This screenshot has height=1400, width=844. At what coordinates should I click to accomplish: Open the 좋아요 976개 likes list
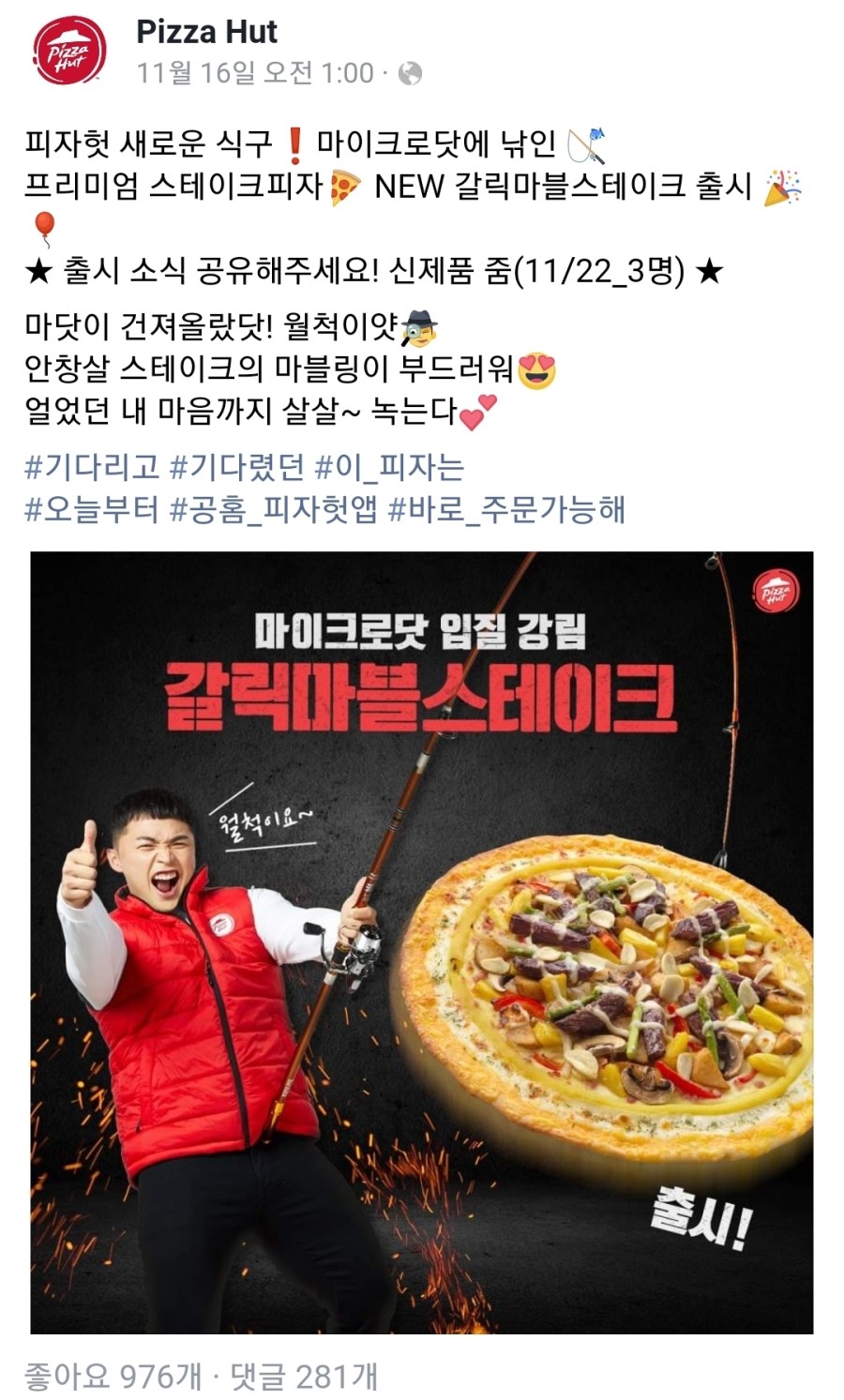(113, 1376)
